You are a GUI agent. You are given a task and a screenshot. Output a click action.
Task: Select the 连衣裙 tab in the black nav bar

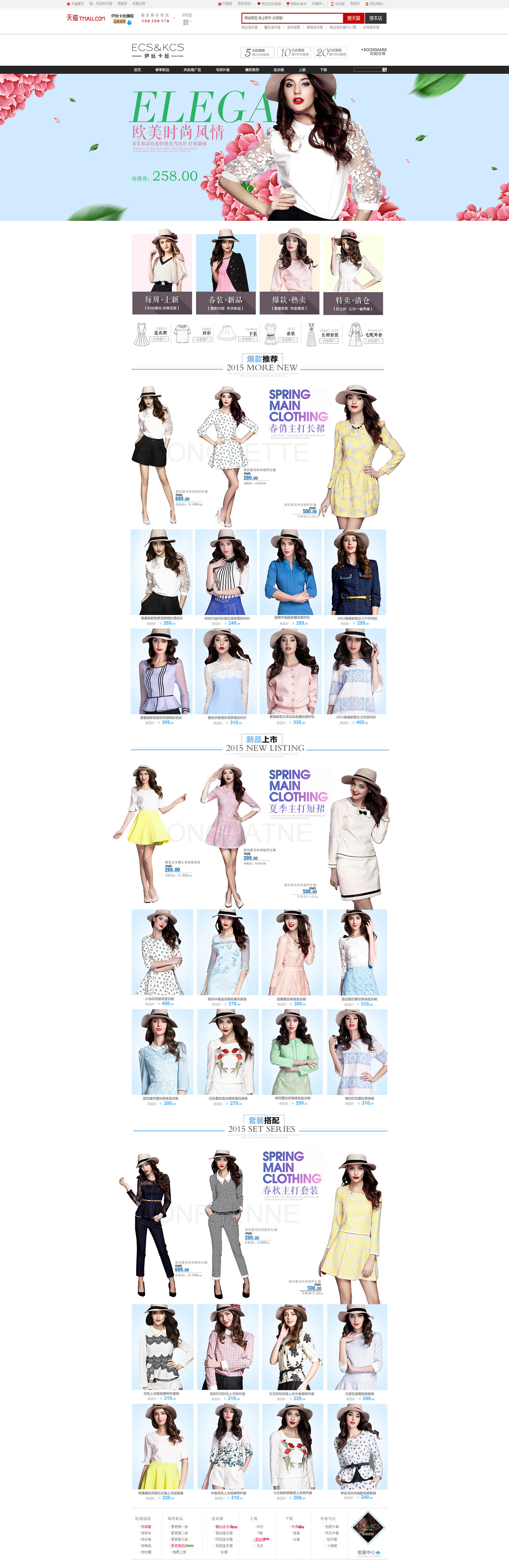(x=278, y=70)
